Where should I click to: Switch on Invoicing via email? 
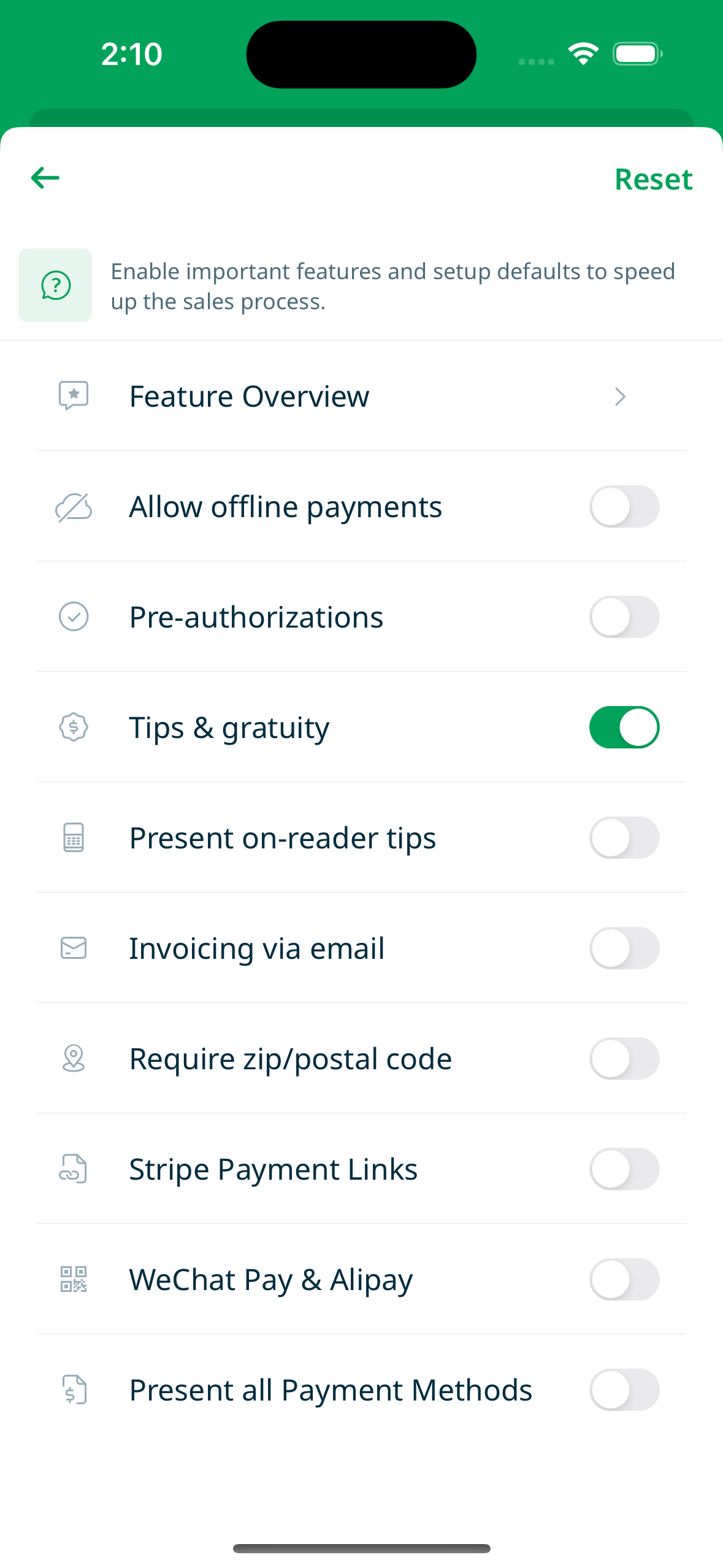point(624,948)
